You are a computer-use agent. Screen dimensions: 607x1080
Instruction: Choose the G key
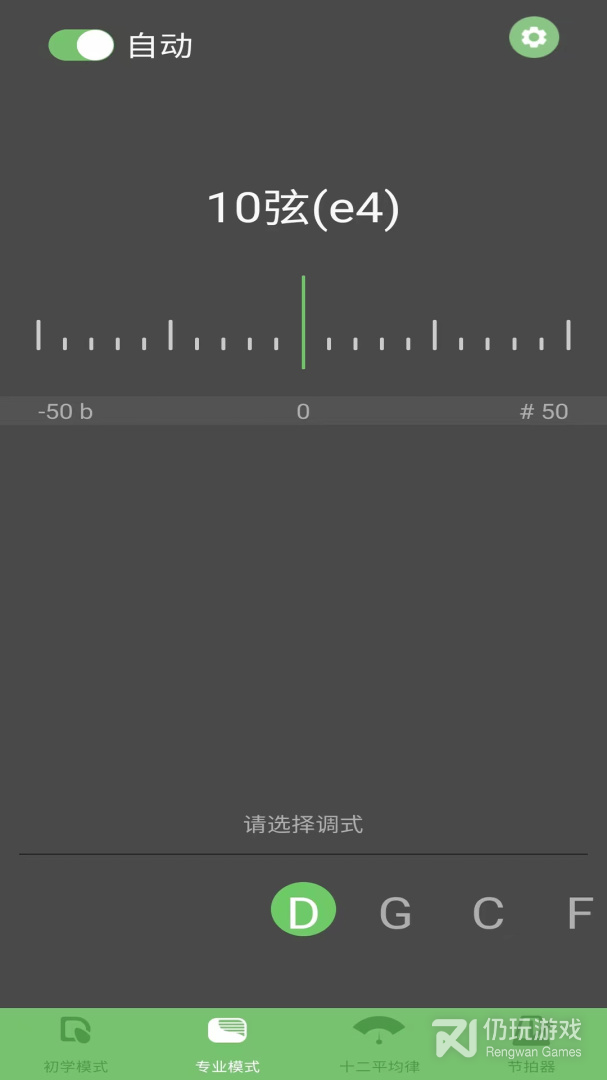click(x=396, y=913)
